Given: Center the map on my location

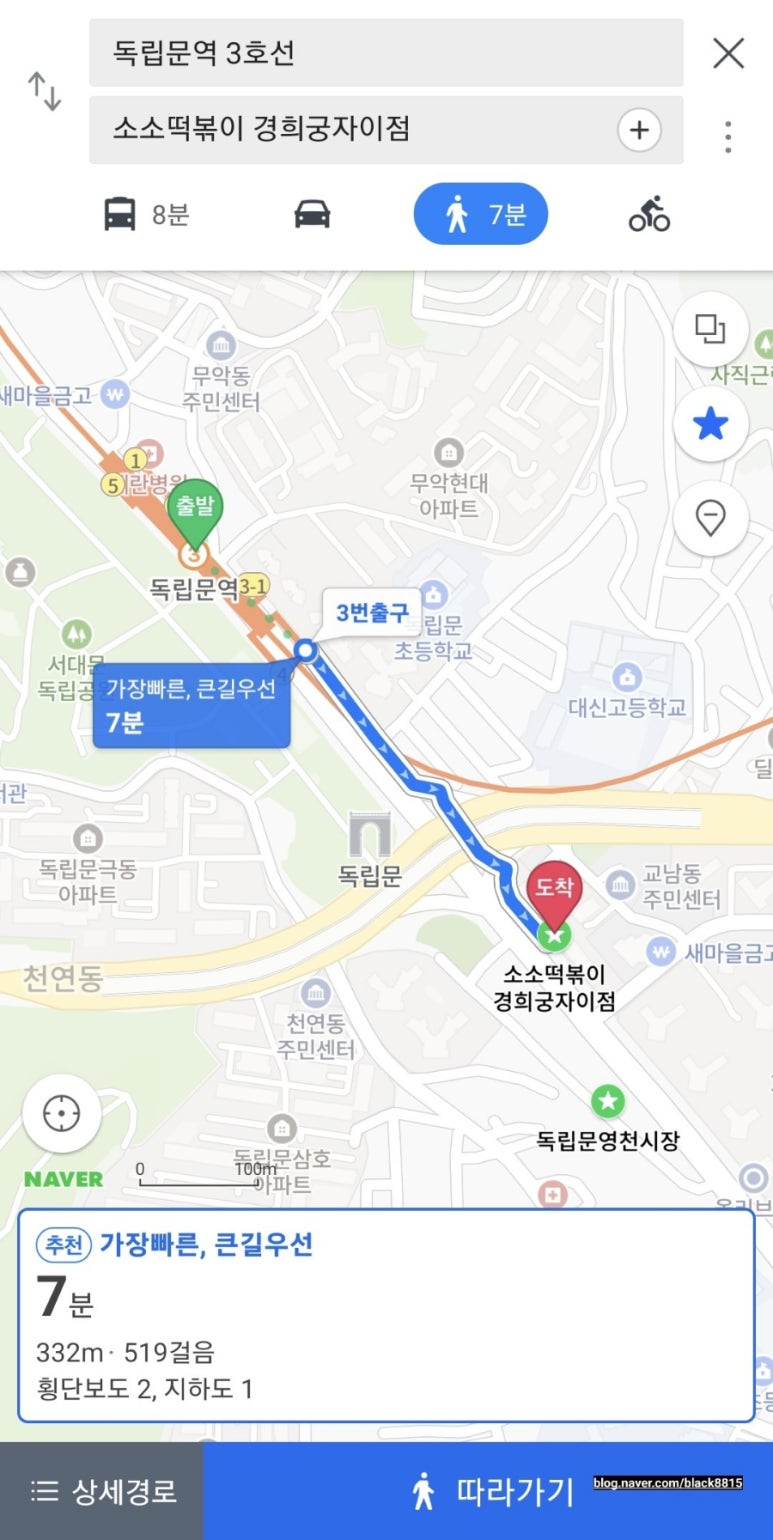Looking at the screenshot, I should click(x=62, y=1113).
